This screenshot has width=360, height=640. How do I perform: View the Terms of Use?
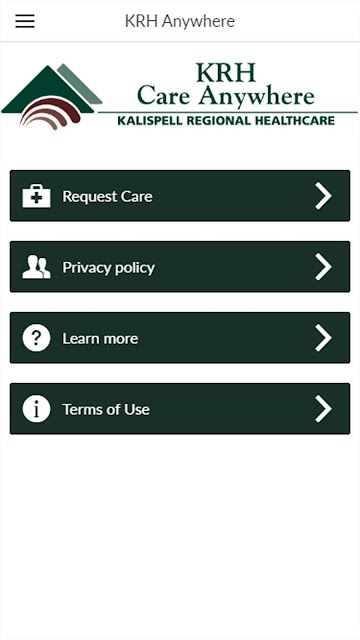click(180, 409)
